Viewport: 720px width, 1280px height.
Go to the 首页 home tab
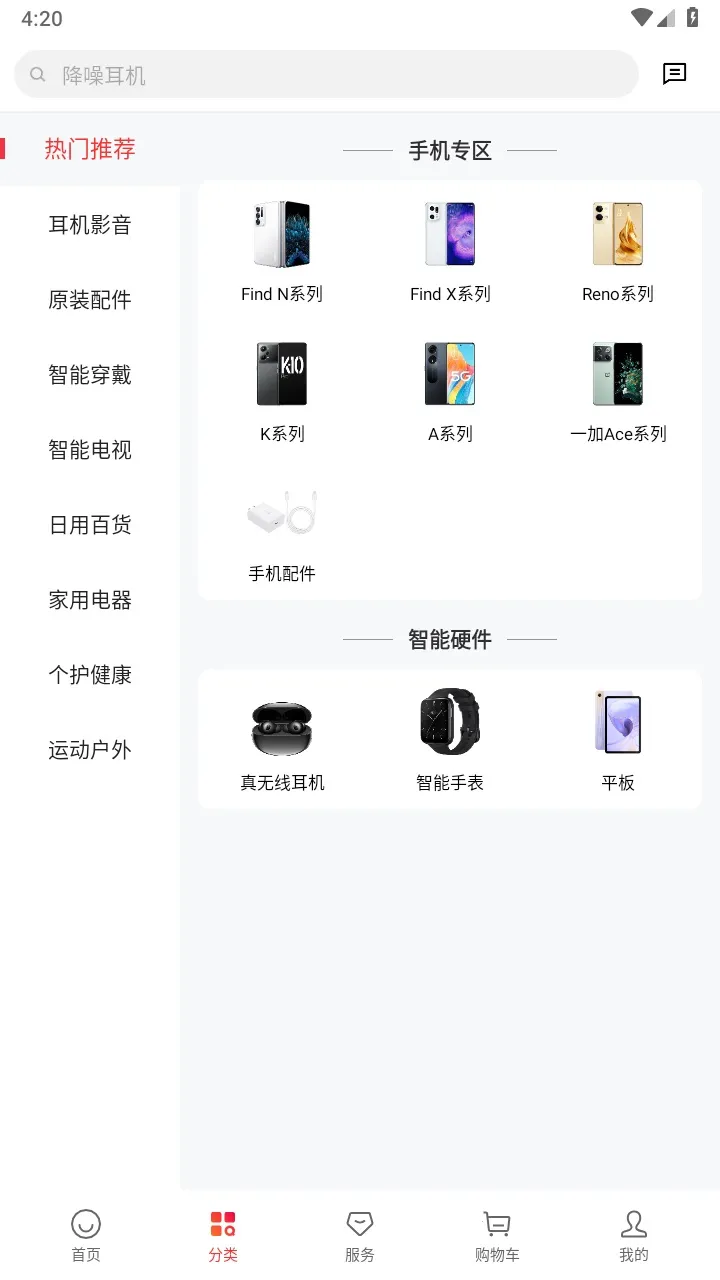[86, 1232]
